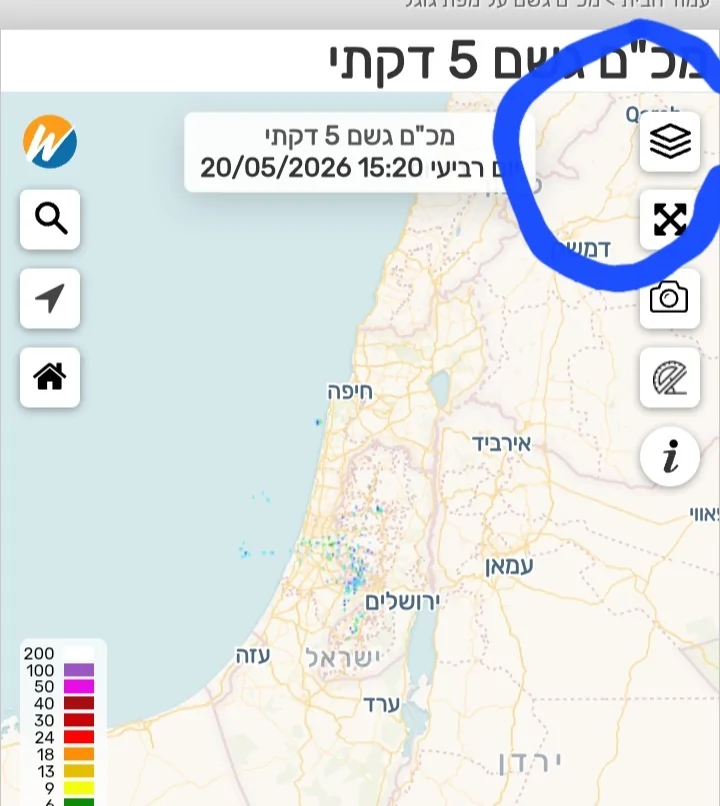The image size is (720, 806).
Task: Center map on my current location
Action: [x=50, y=299]
